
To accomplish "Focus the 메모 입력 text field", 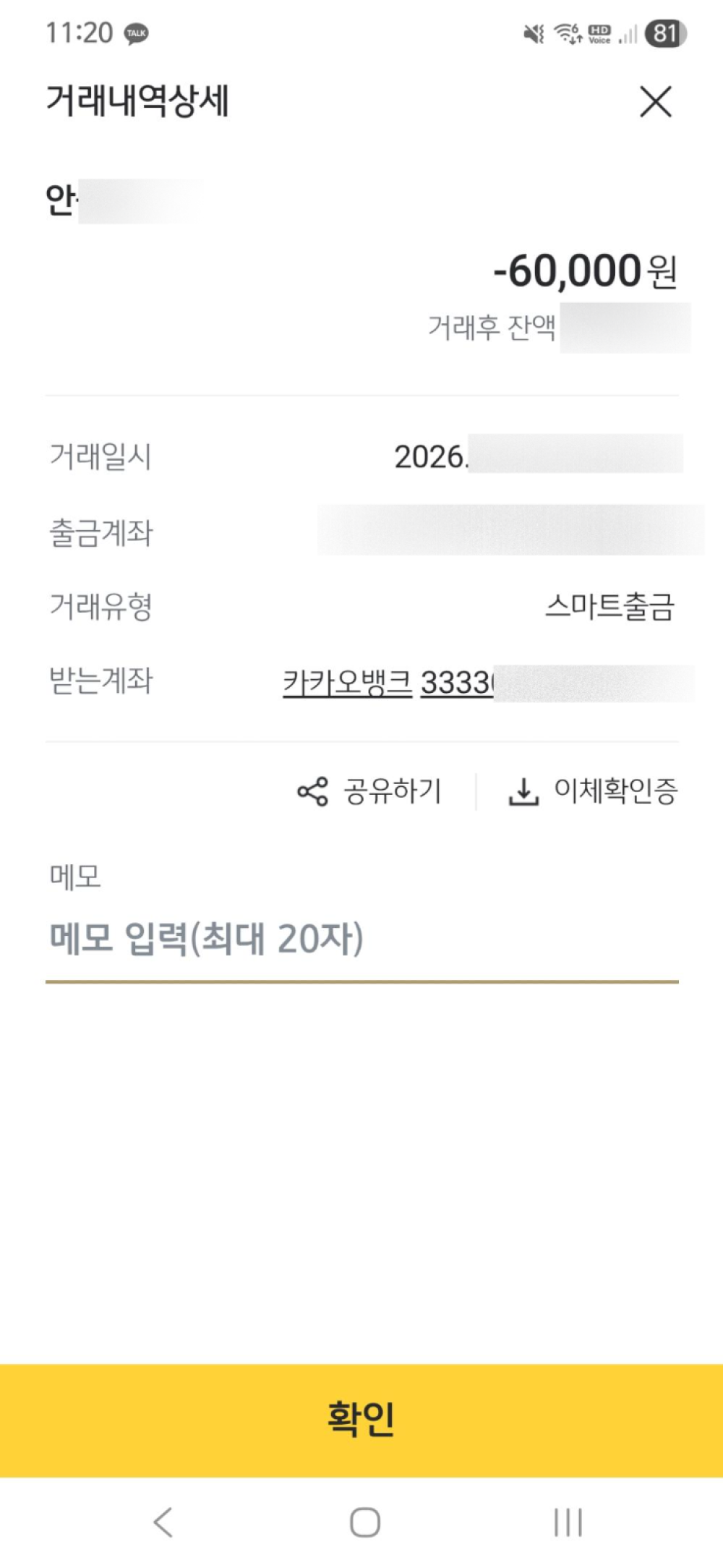I will click(361, 939).
